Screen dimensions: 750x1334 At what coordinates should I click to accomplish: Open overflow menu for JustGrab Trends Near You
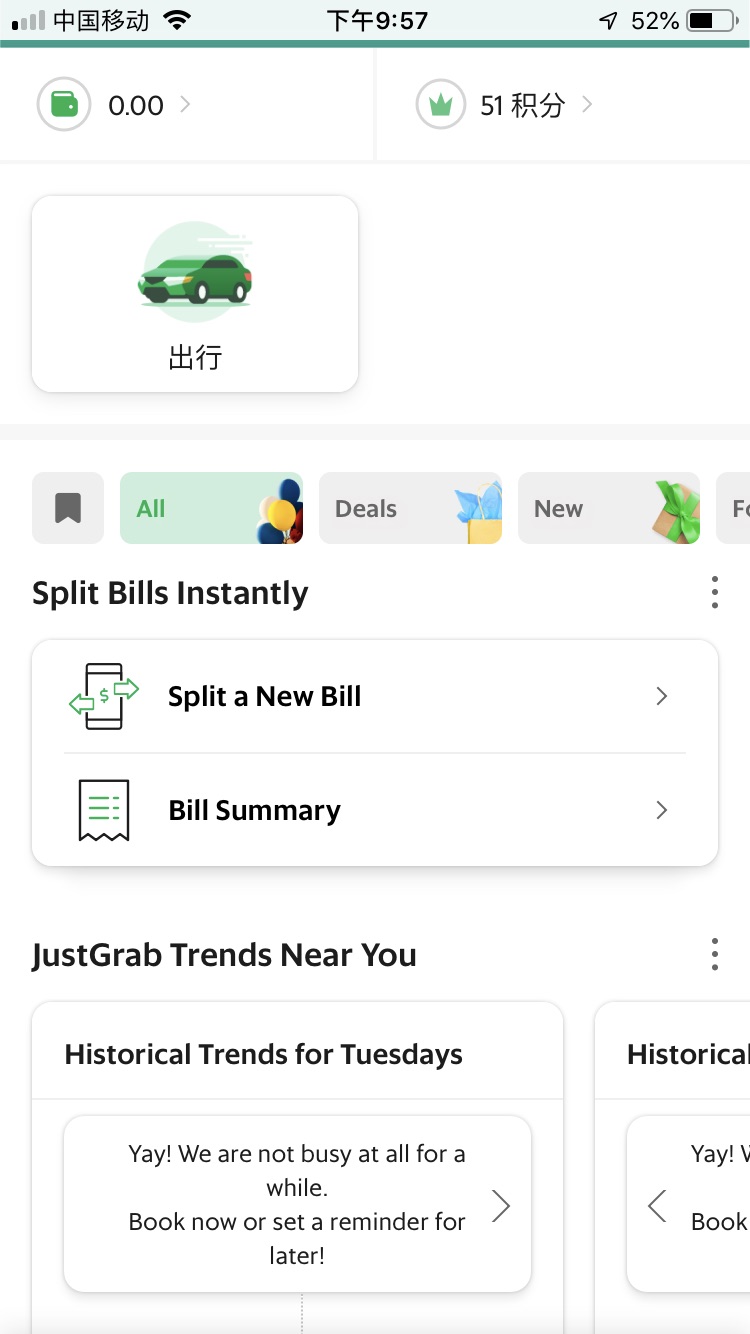pyautogui.click(x=714, y=954)
